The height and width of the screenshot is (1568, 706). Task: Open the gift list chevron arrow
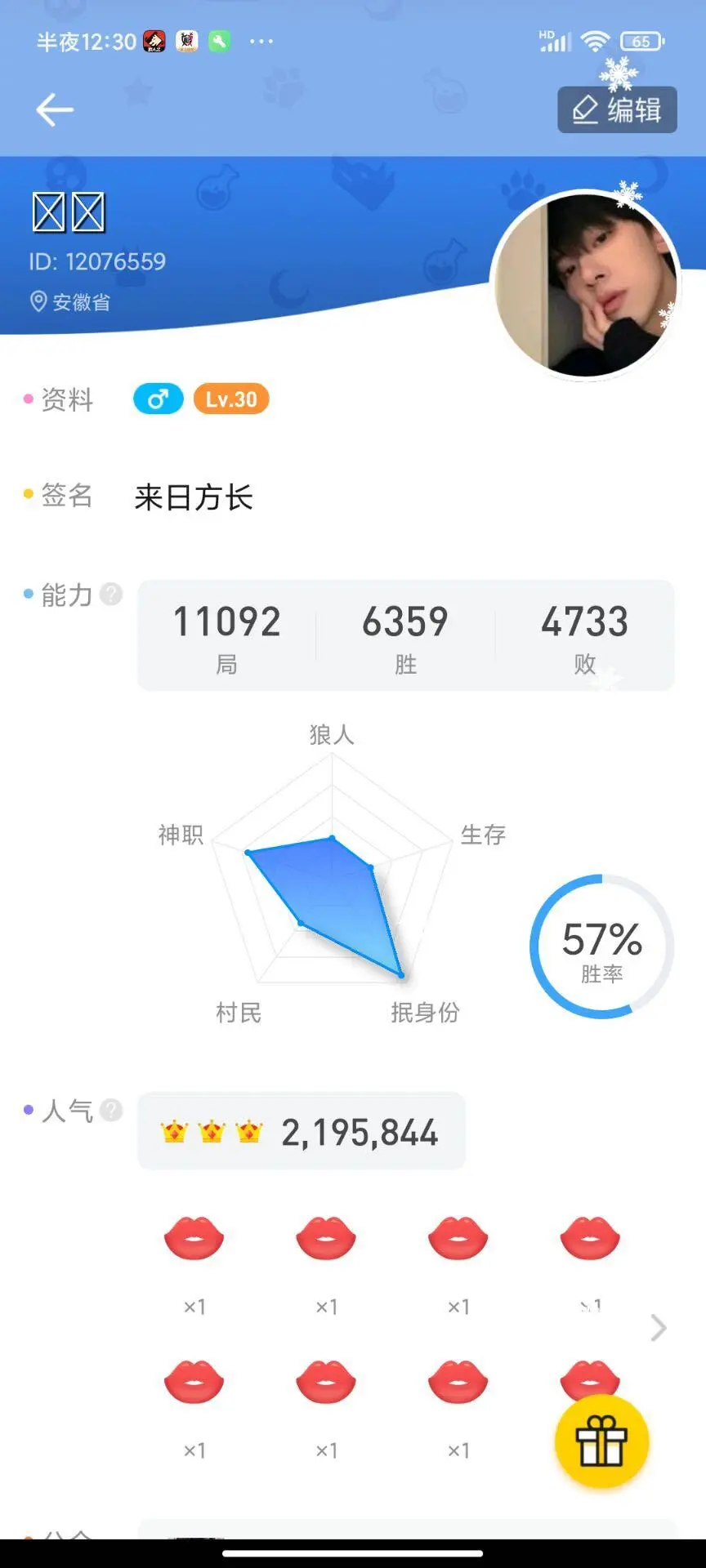(x=658, y=1328)
